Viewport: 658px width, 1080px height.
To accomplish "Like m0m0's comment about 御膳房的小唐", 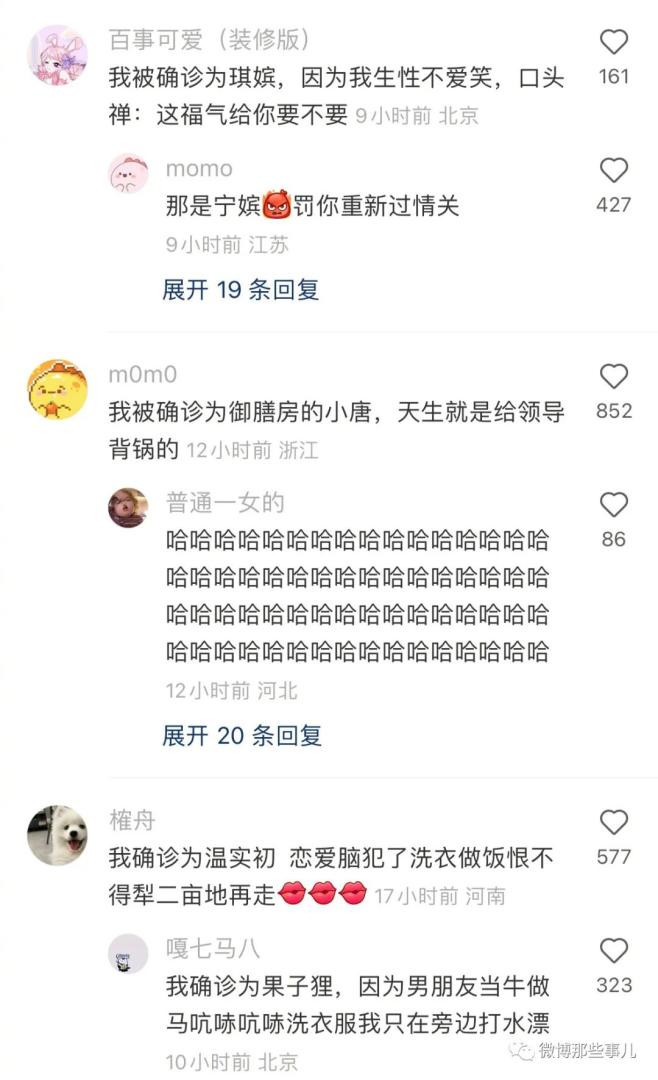I will 613,377.
